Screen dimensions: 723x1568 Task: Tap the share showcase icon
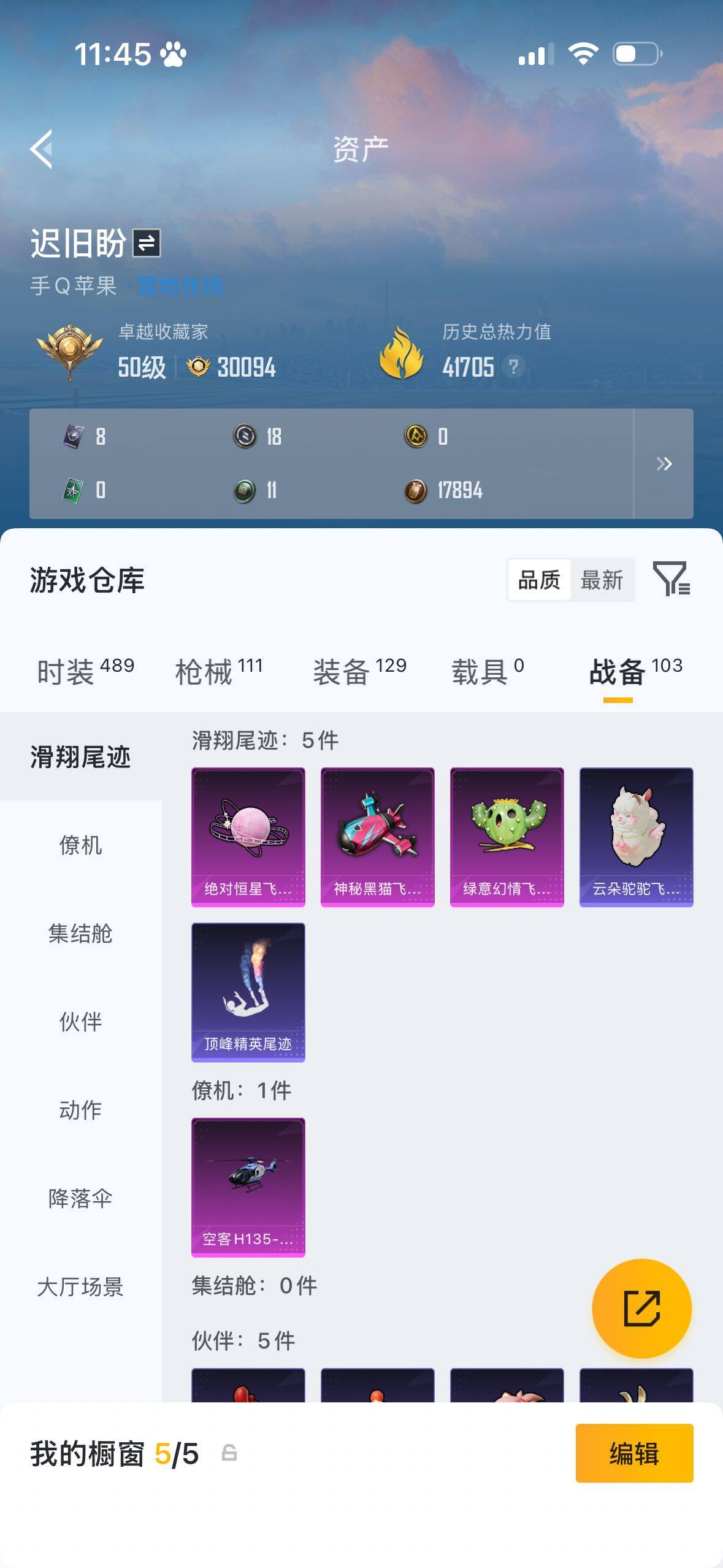pos(641,1308)
